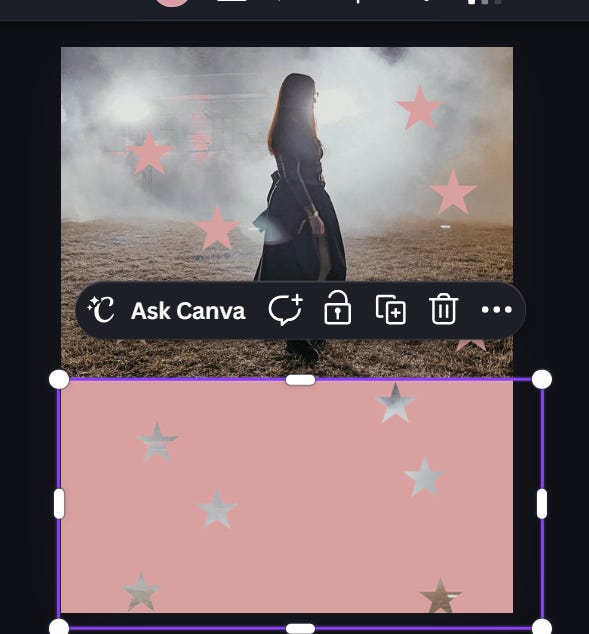This screenshot has height=634, width=589.
Task: Open the three-dot more options menu
Action: [x=496, y=310]
